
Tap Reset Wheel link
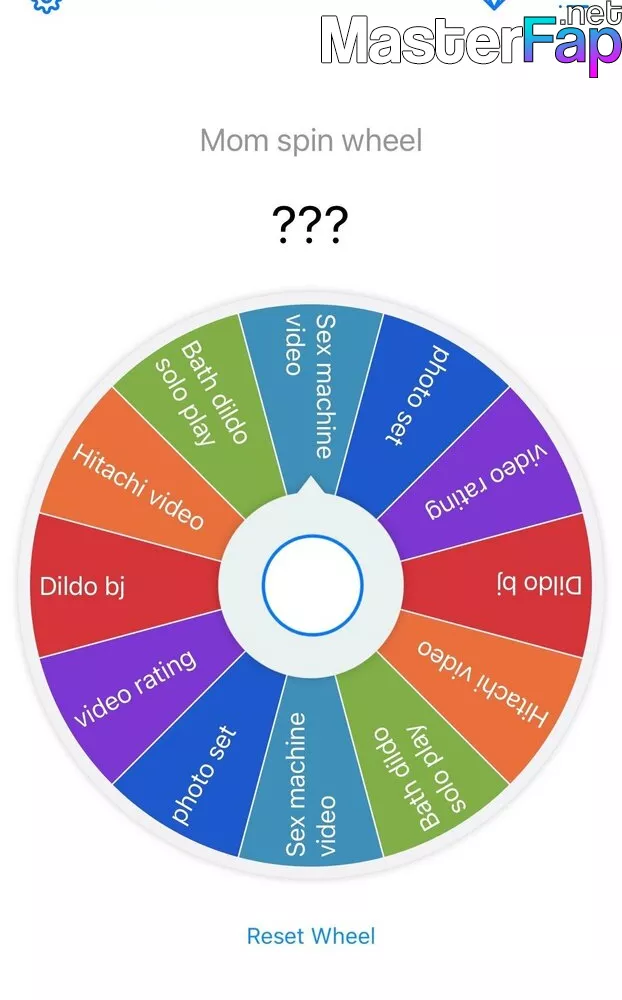[311, 936]
